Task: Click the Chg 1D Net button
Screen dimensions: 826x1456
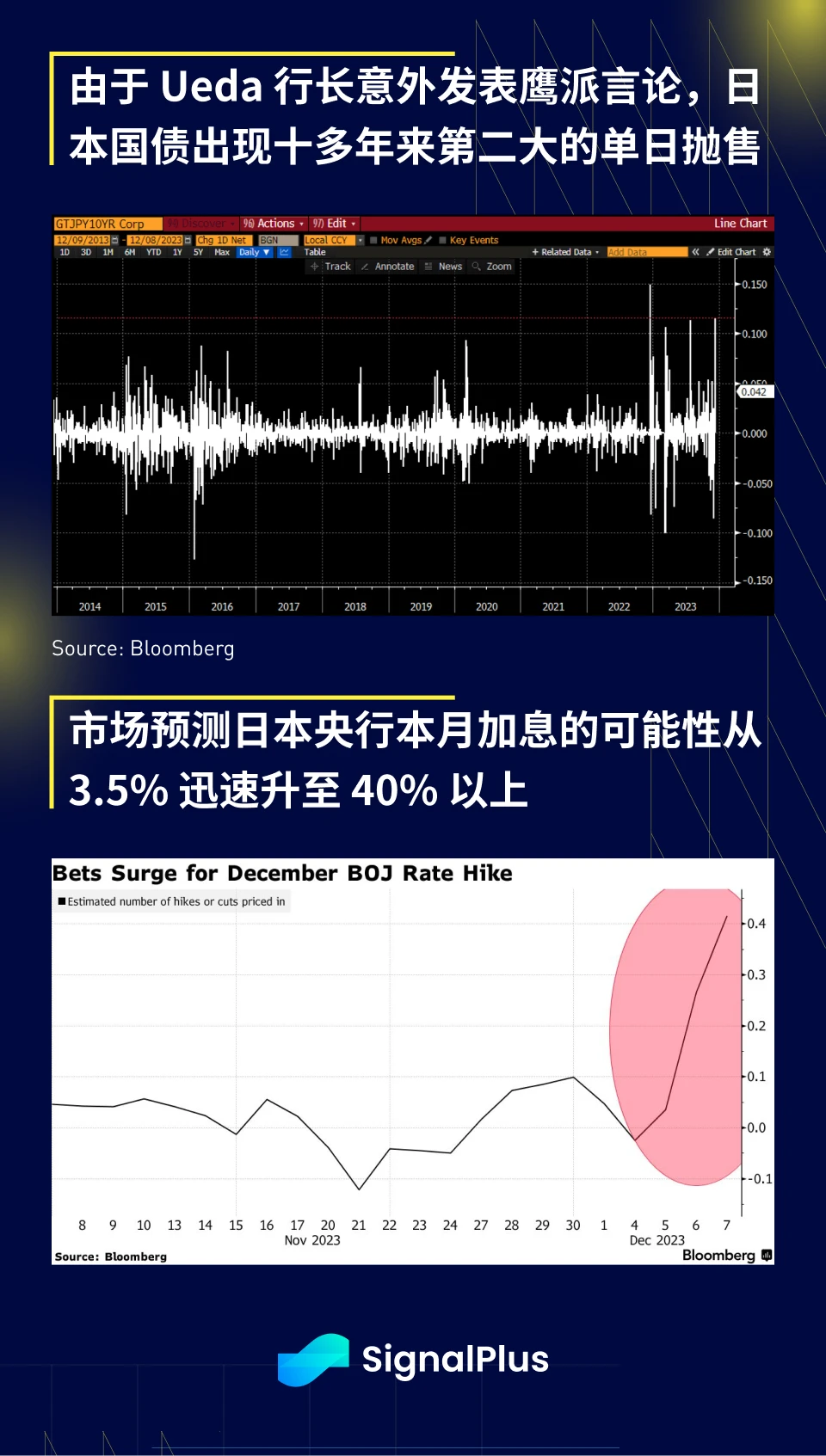Action: [221, 240]
